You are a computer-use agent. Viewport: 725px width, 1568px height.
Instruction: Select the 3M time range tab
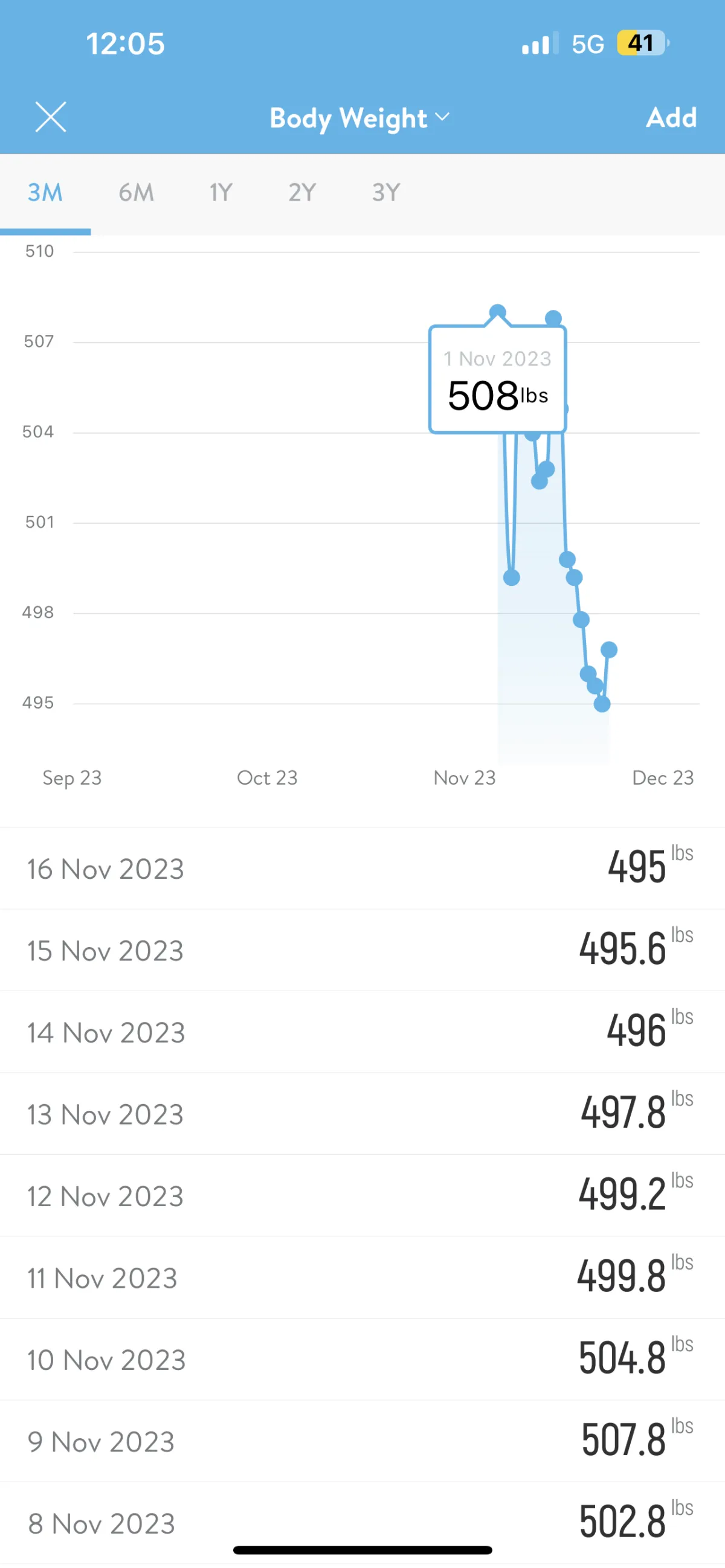(45, 193)
